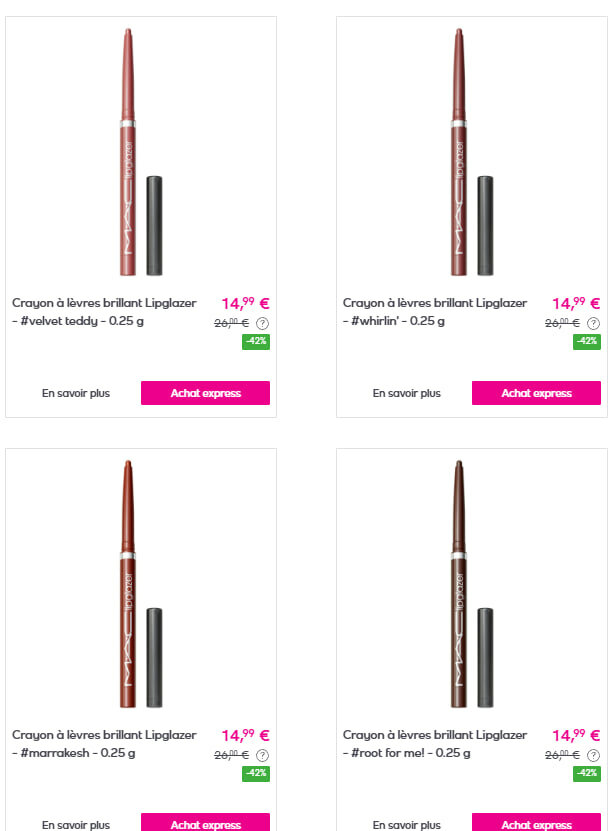Screen dimensions: 611x831
Task: Show price info help for #root for me!
Action: [593, 755]
